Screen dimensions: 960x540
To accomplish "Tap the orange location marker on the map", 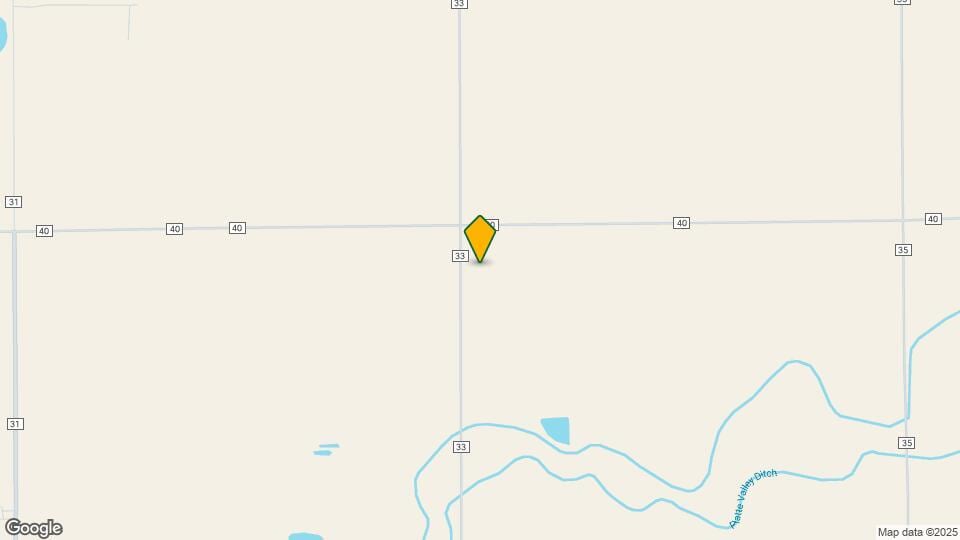I will 480,238.
